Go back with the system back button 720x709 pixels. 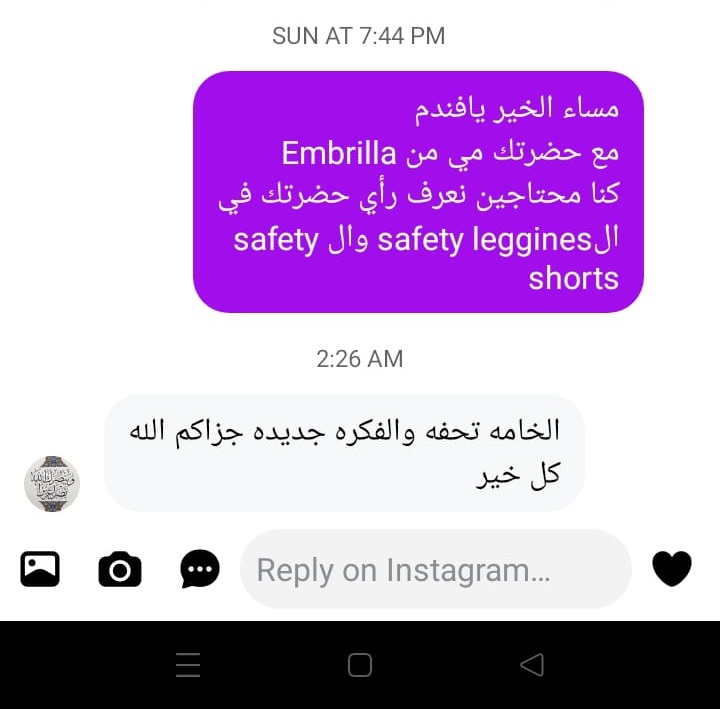click(x=532, y=664)
